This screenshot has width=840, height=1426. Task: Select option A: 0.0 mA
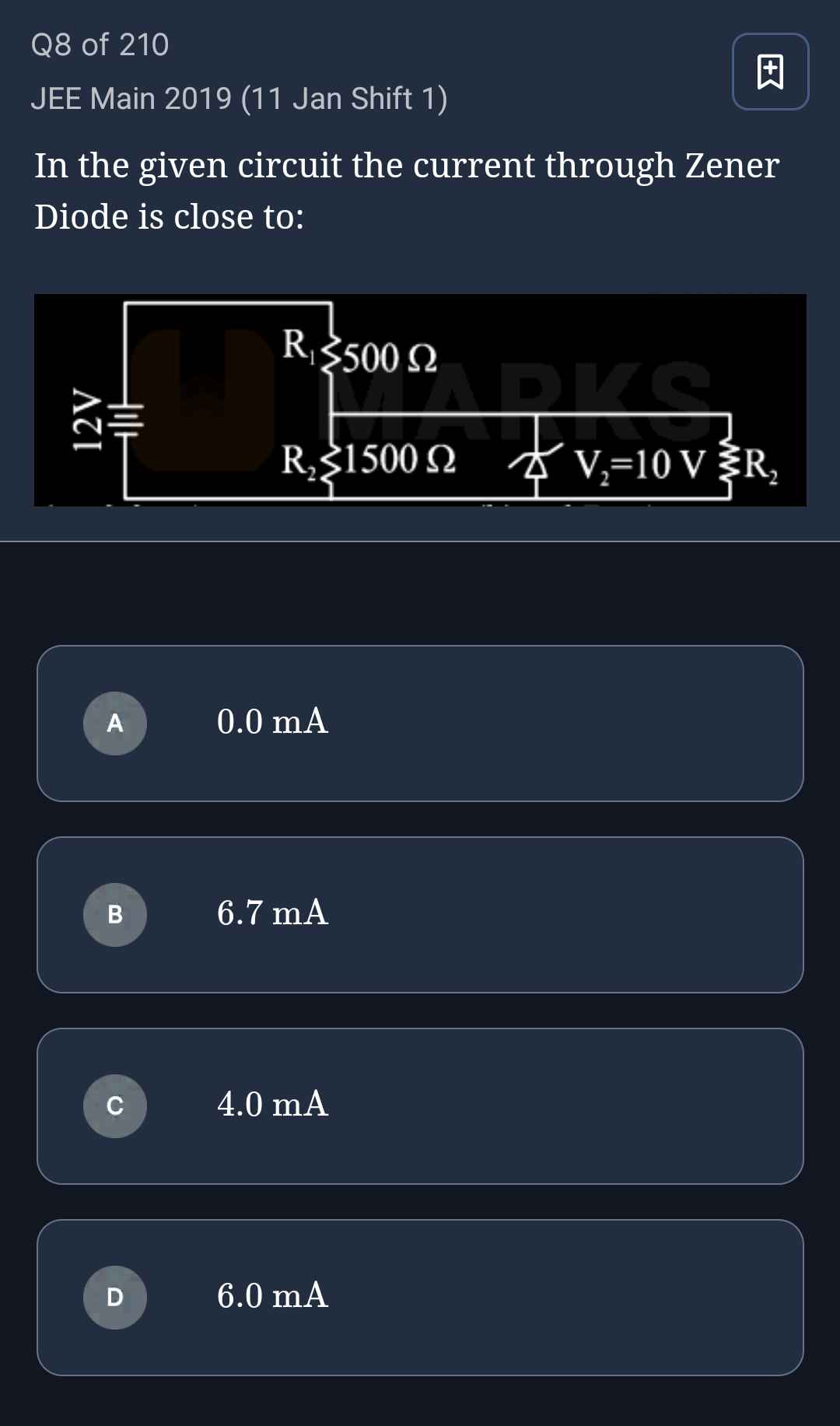point(420,723)
